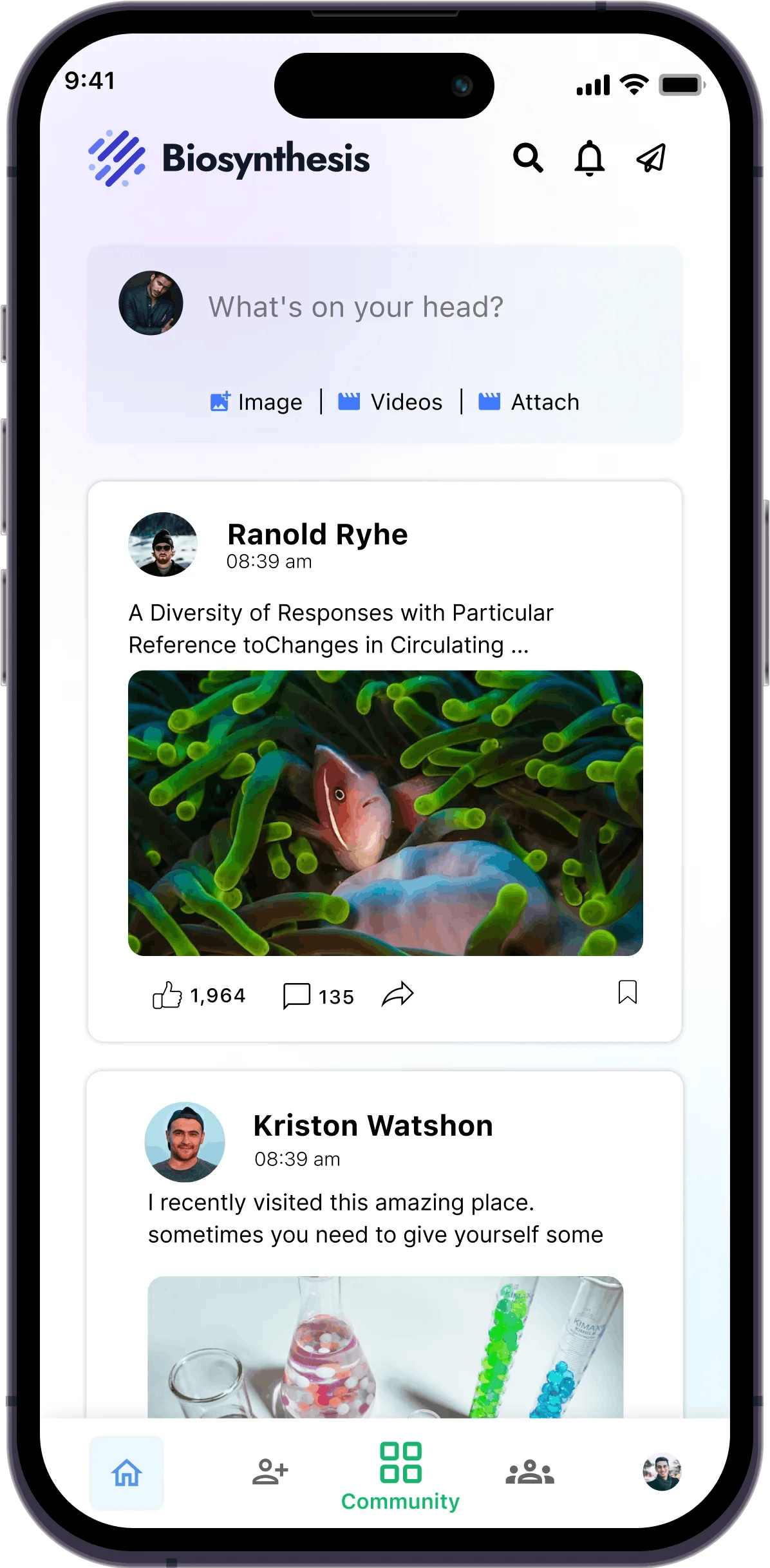Like Ranold Ryhe's post
The height and width of the screenshot is (1568, 770).
[167, 995]
